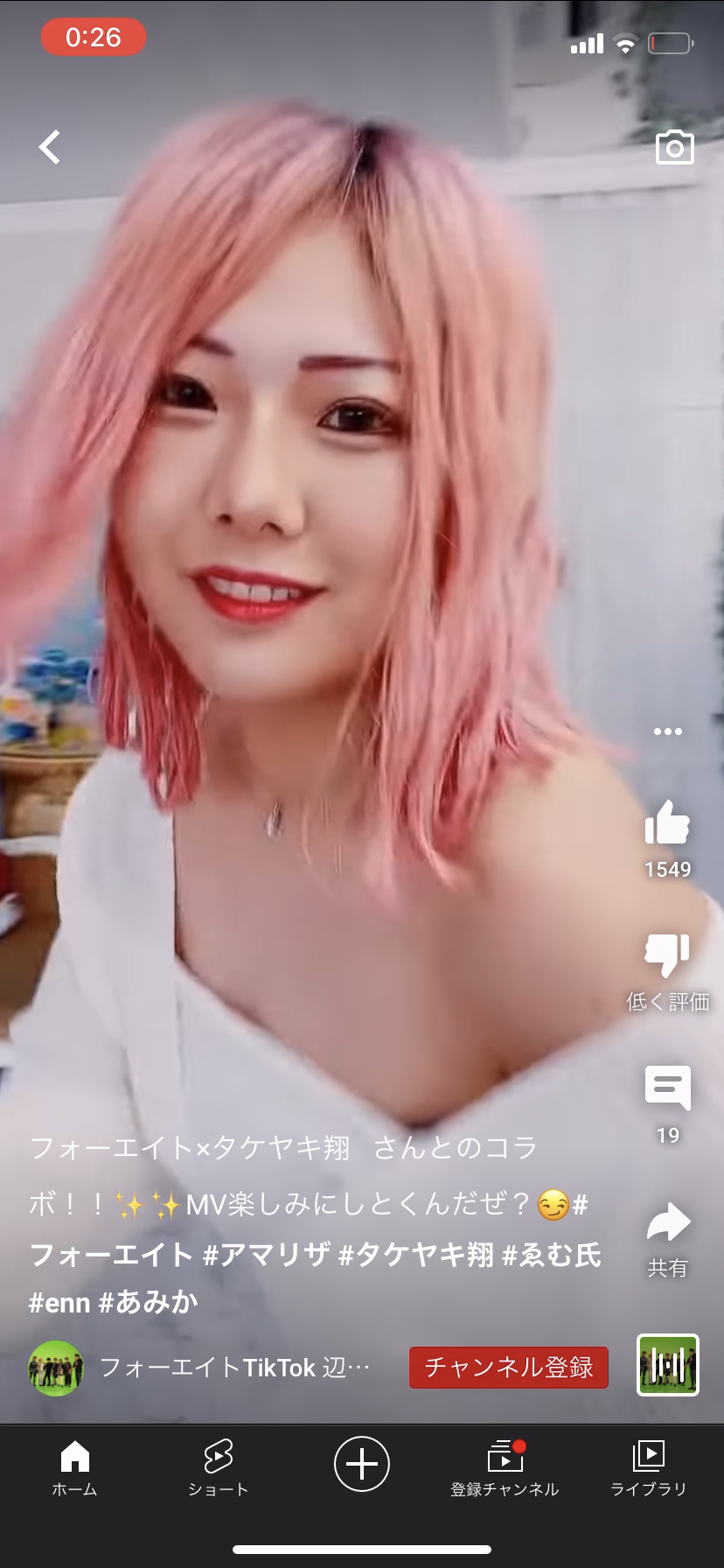
Task: Tap the red 0:26 recording indicator
Action: coord(94,37)
